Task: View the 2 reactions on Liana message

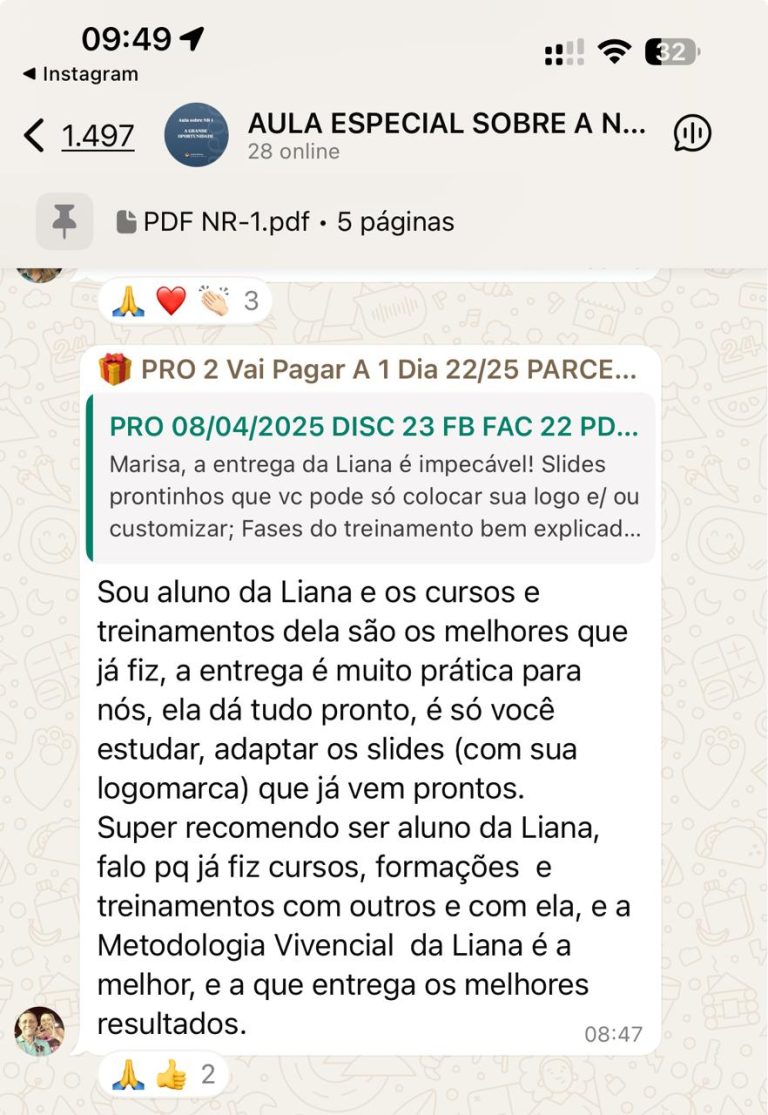Action: (163, 1075)
